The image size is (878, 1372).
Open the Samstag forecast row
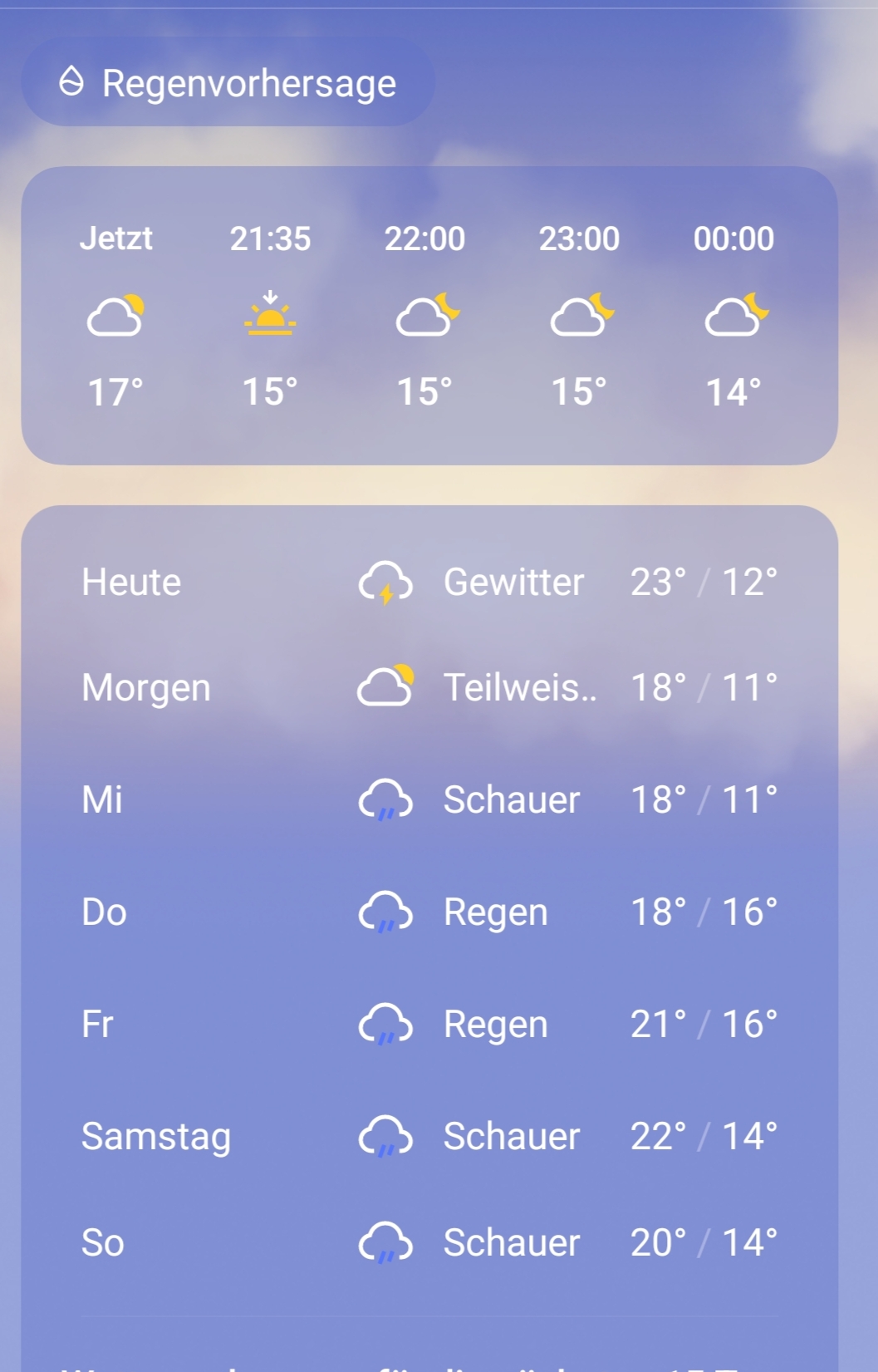[x=429, y=1136]
